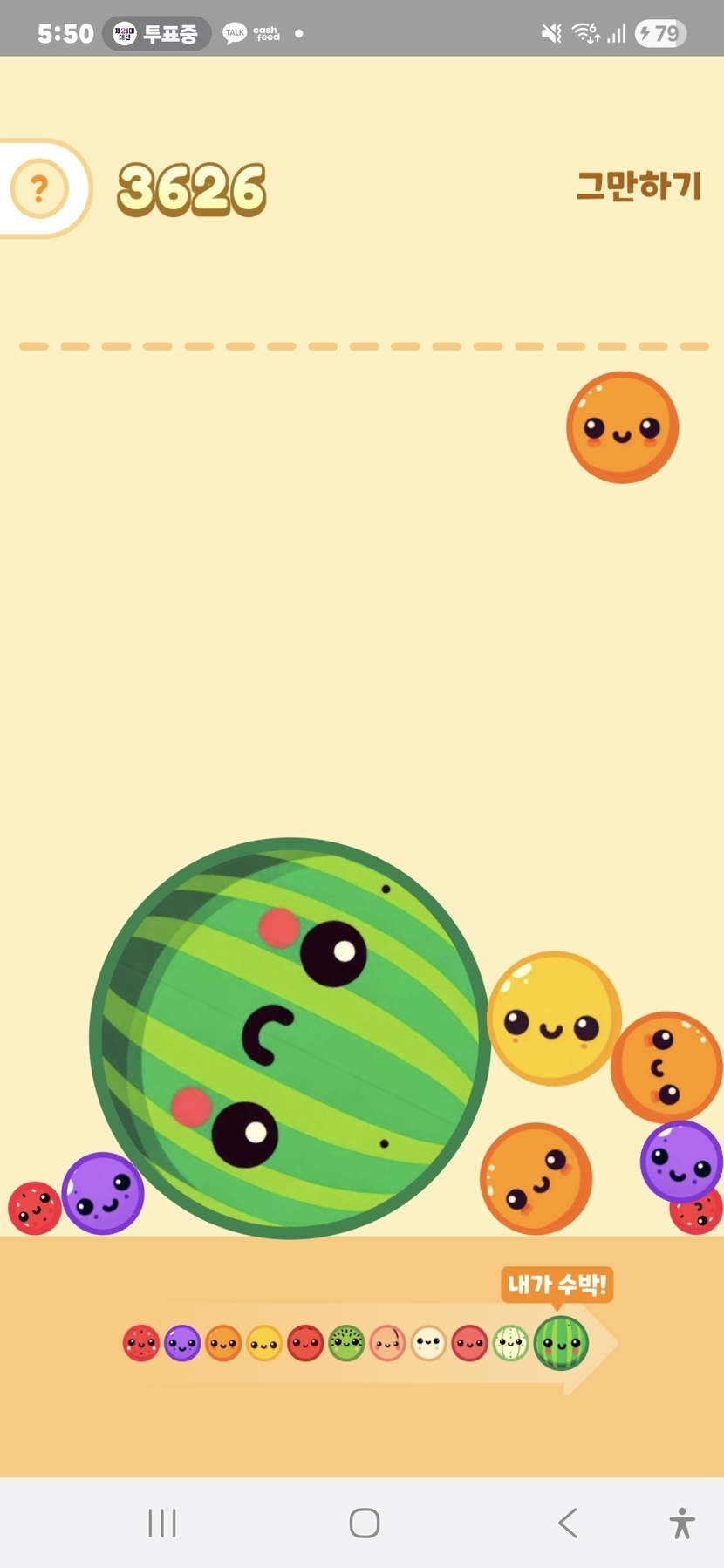Return to the phone's home screen
724x1568 pixels.
pyautogui.click(x=365, y=1523)
